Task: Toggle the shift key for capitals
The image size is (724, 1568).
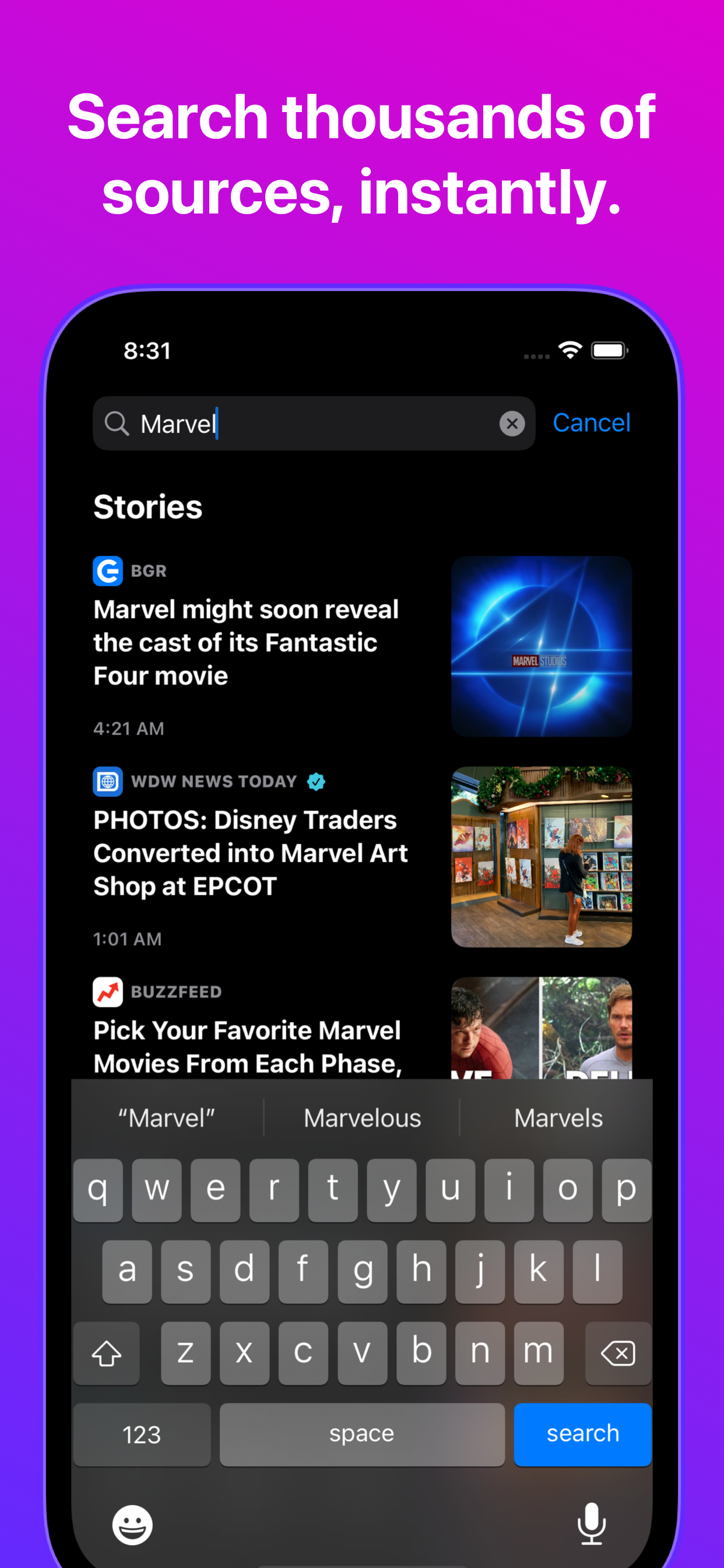Action: click(x=107, y=1353)
